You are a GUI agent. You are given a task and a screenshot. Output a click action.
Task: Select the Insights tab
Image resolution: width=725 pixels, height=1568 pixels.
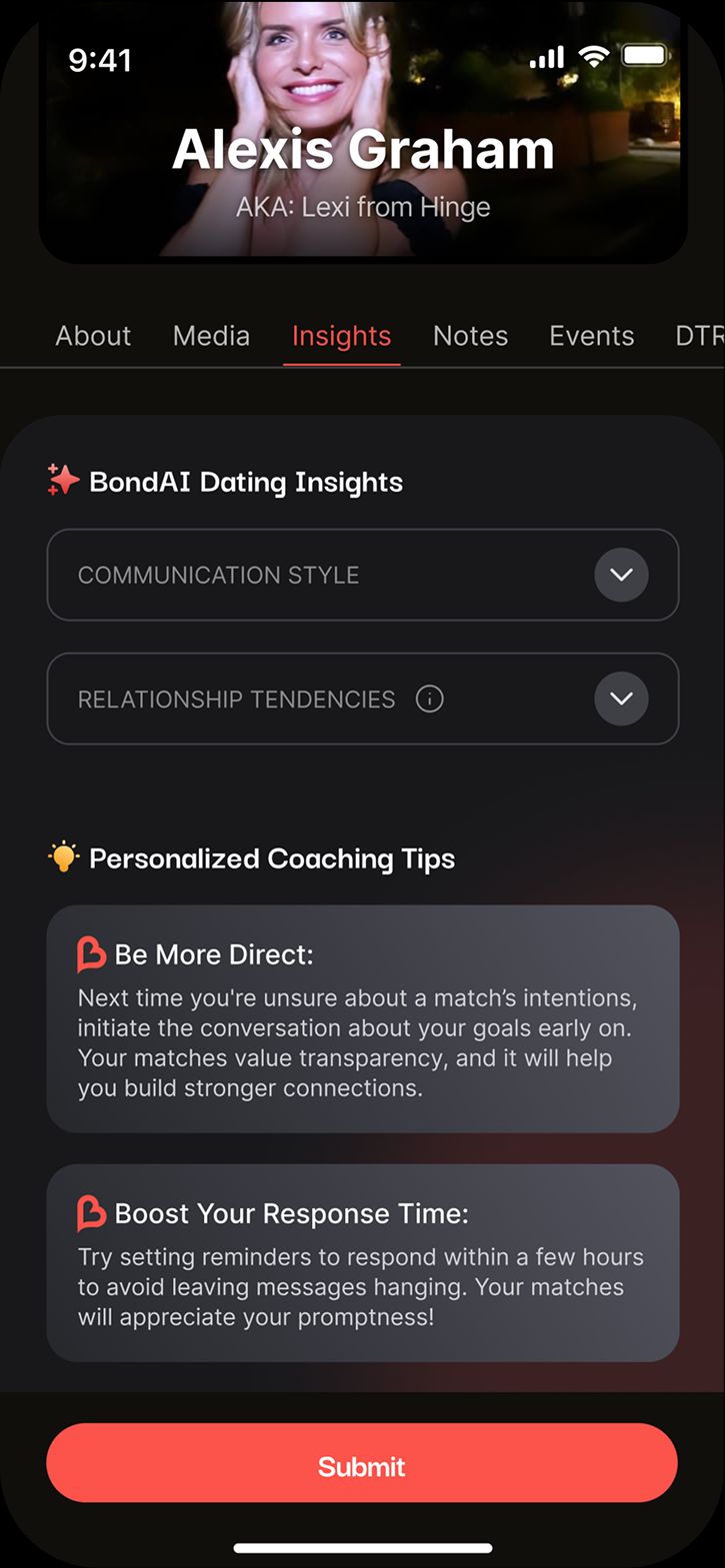341,336
